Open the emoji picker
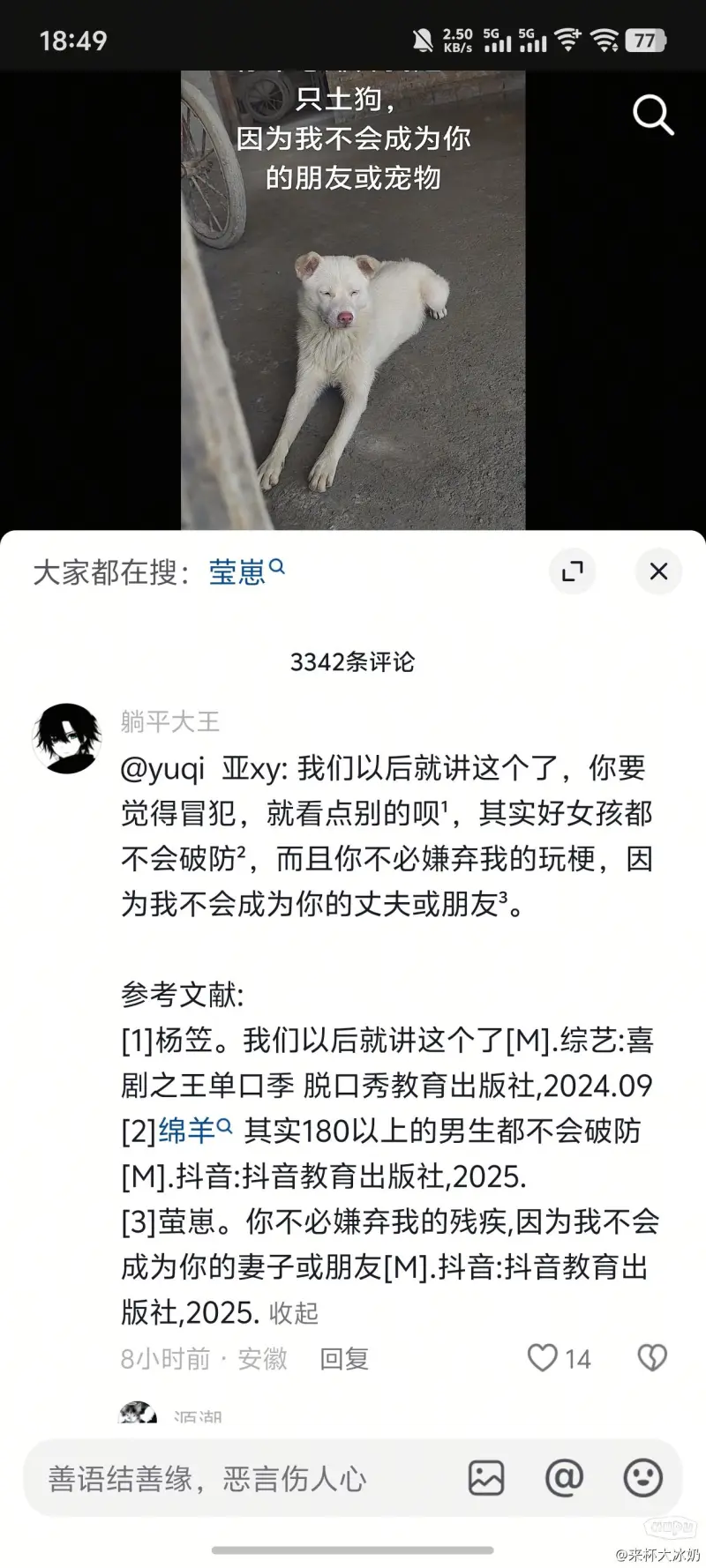 coord(642,1478)
